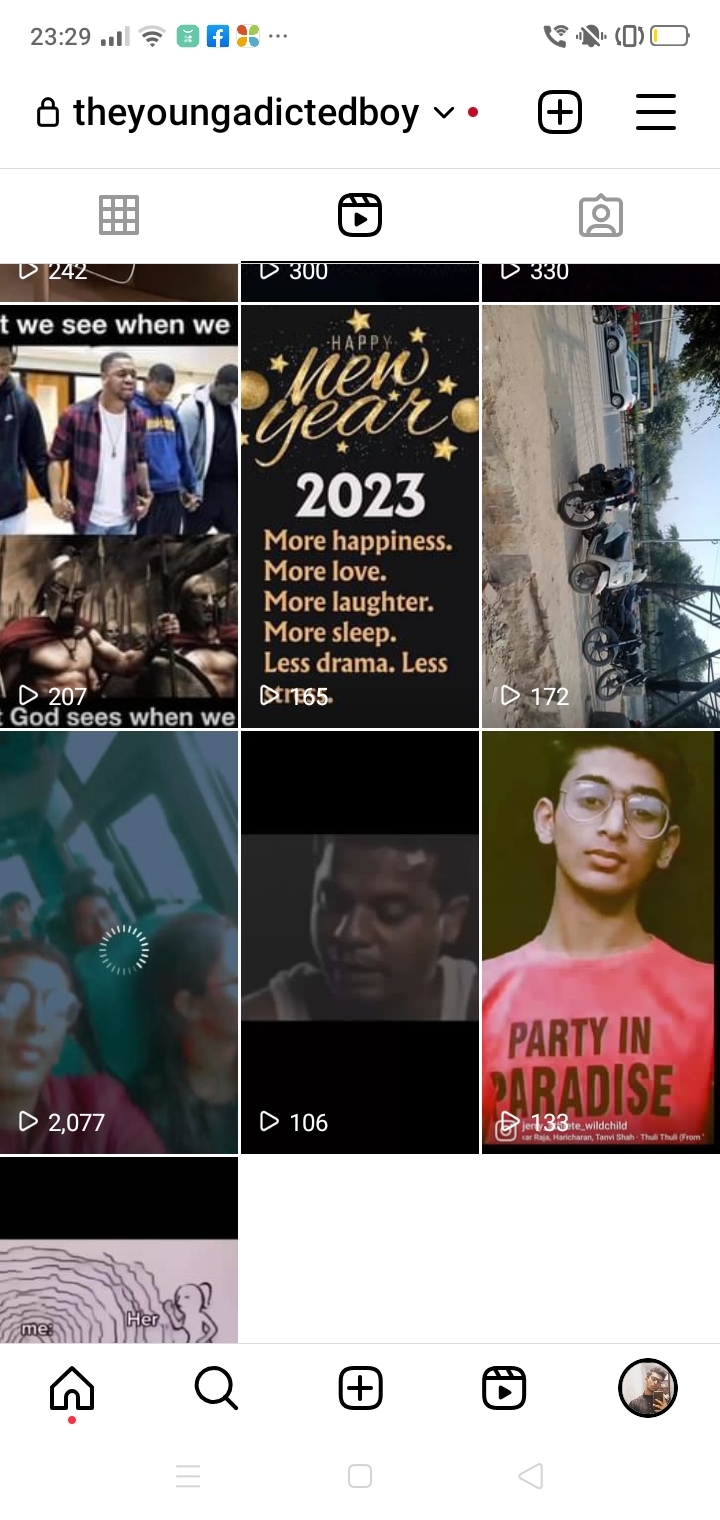Open the hamburger menu
This screenshot has width=720, height=1520.
pos(656,112)
